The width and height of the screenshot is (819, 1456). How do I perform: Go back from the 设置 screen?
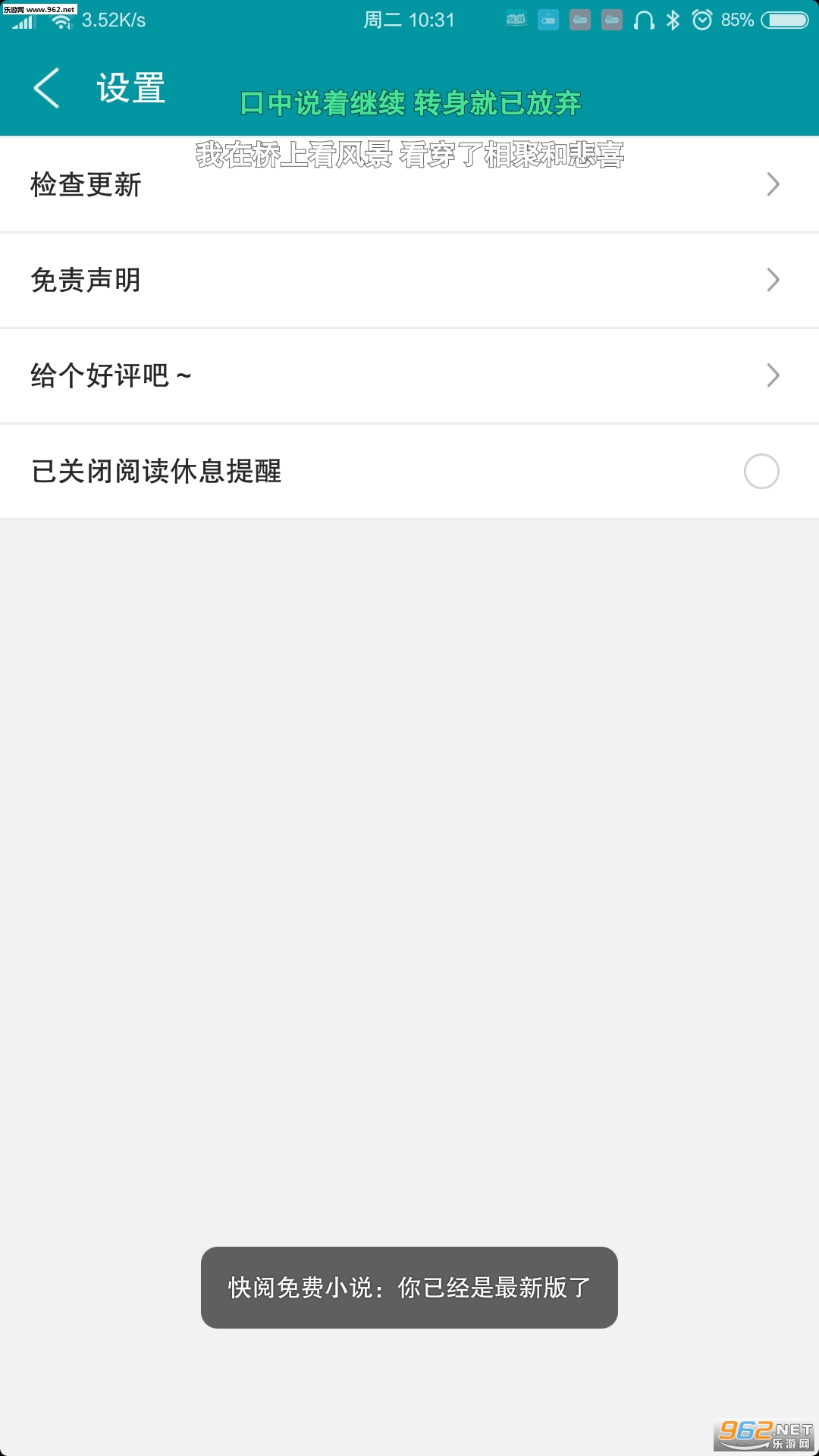47,88
